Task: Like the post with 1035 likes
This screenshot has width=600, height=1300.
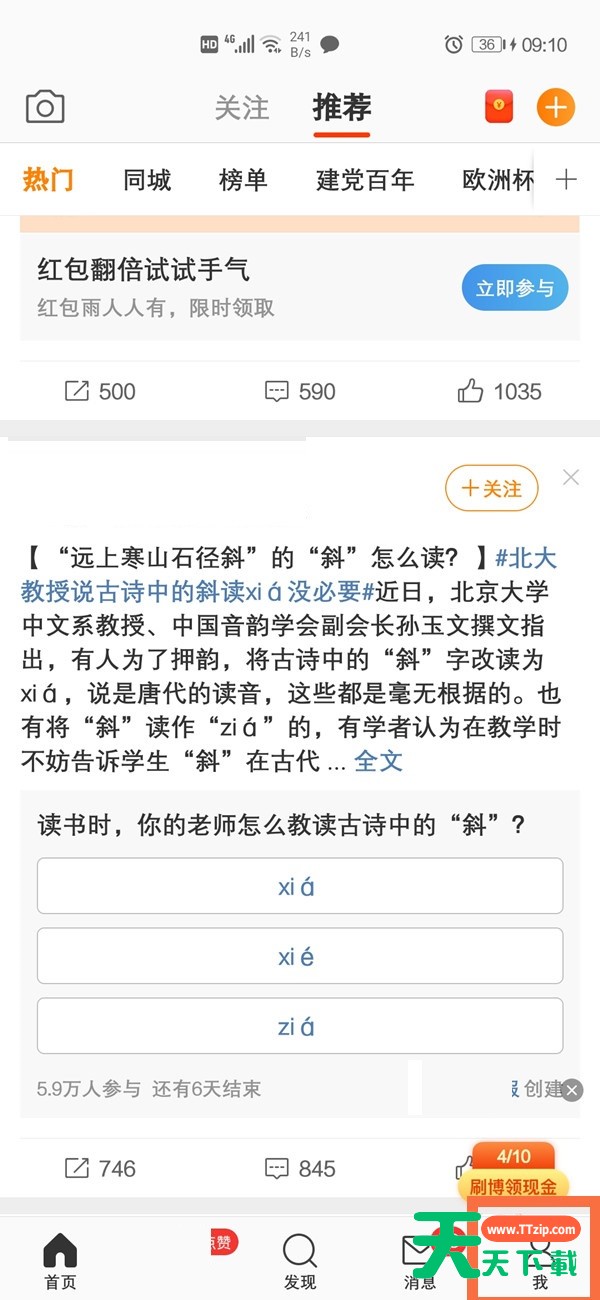Action: coord(499,391)
